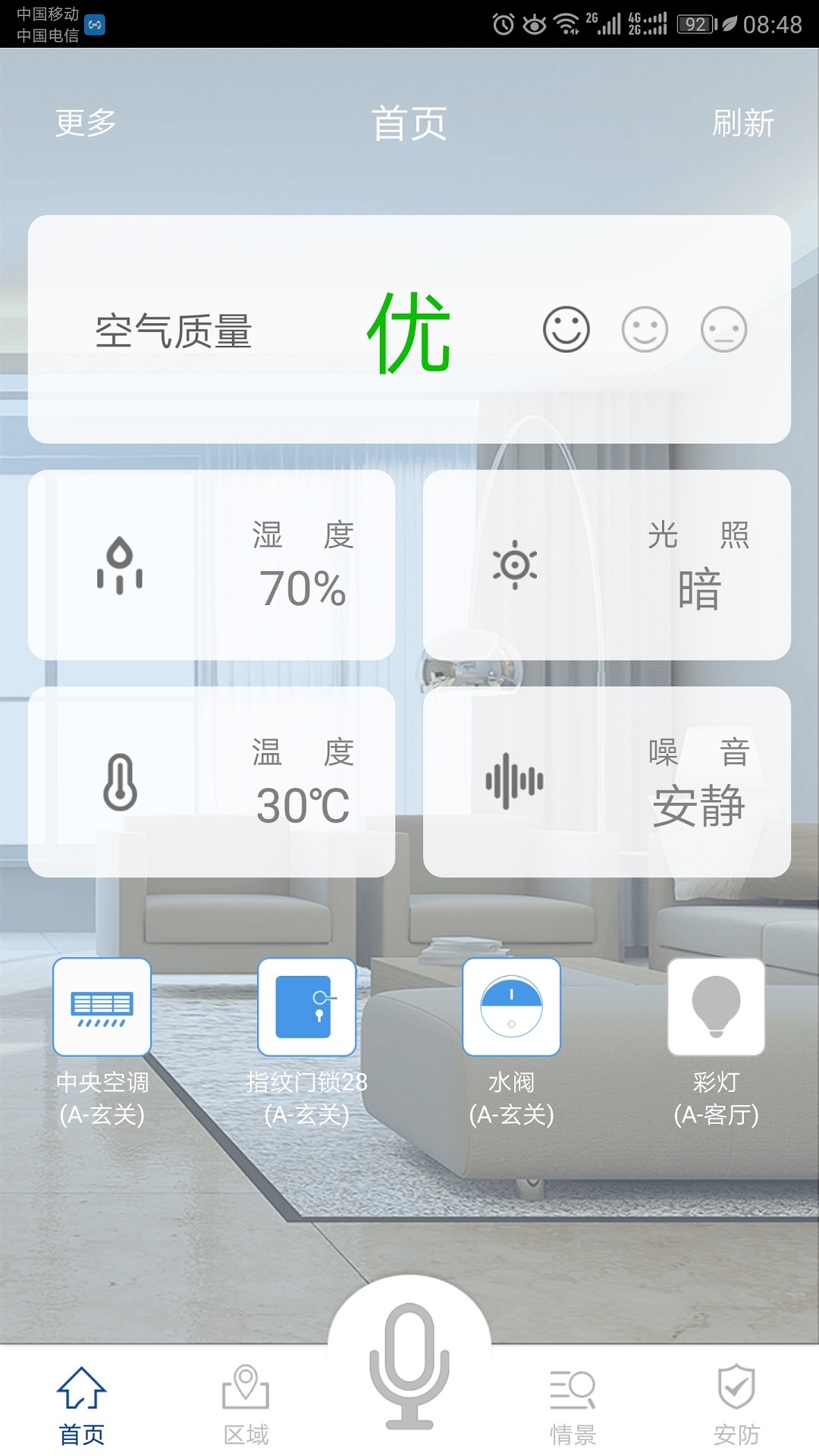Open the 温度 card
819x1456 pixels.
point(212,782)
